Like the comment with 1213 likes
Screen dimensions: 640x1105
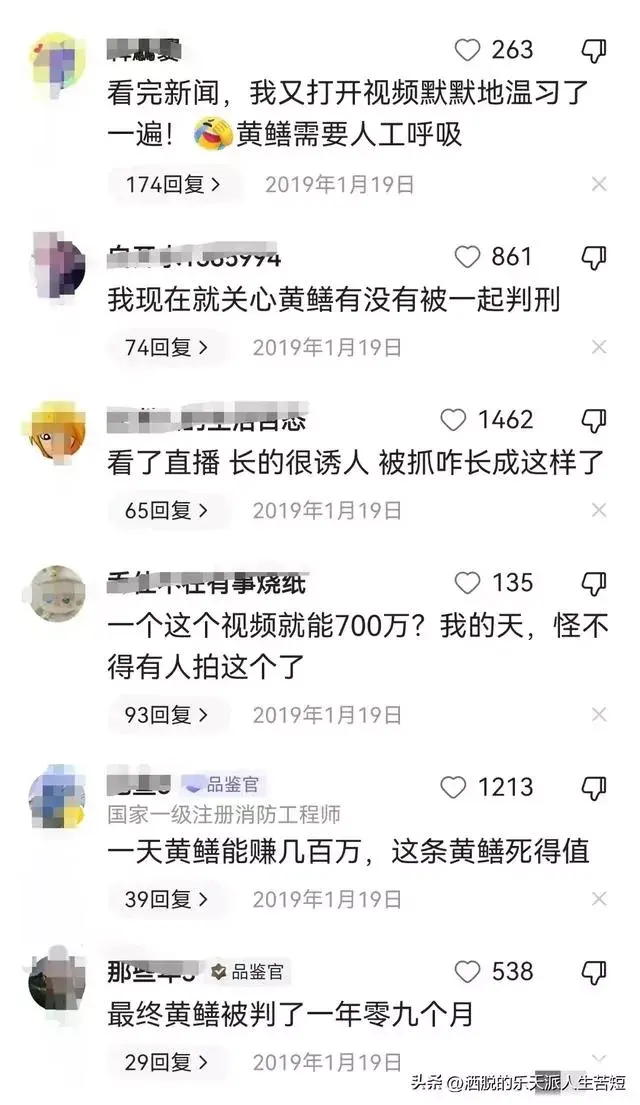[x=453, y=787]
